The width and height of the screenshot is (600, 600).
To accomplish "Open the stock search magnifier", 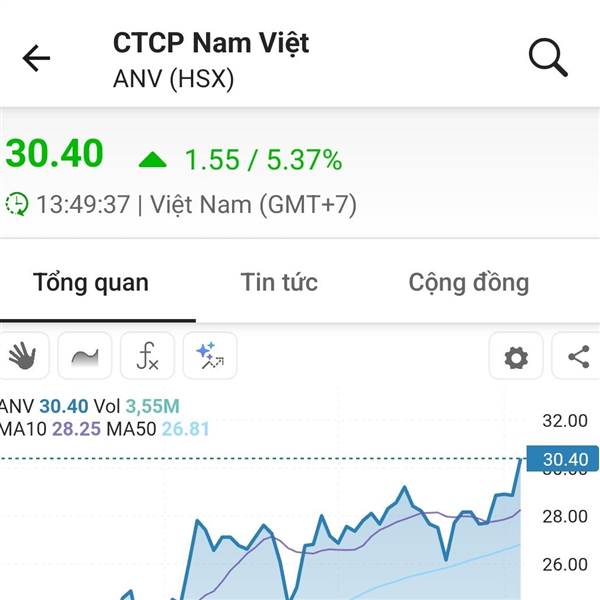I will (x=548, y=58).
